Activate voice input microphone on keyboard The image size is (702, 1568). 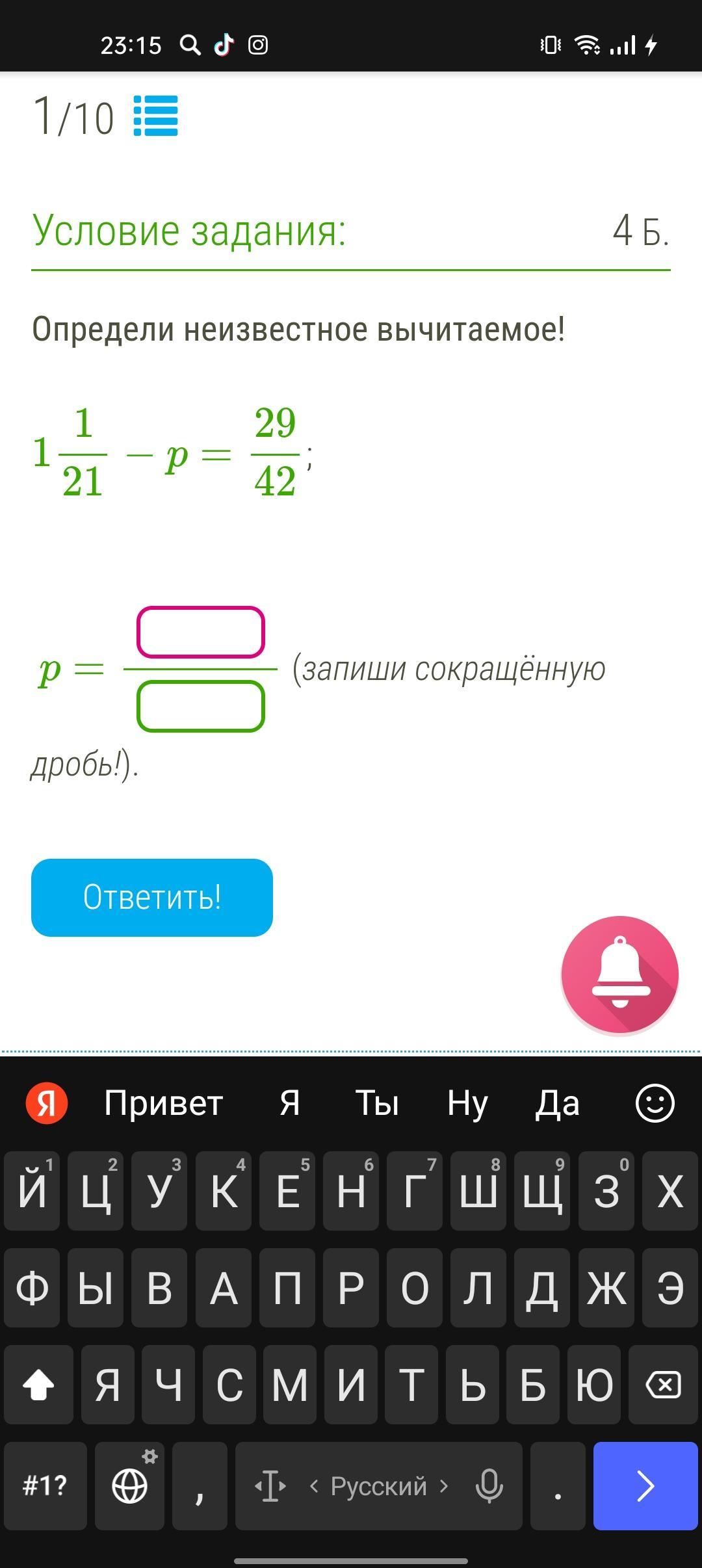click(x=489, y=1485)
